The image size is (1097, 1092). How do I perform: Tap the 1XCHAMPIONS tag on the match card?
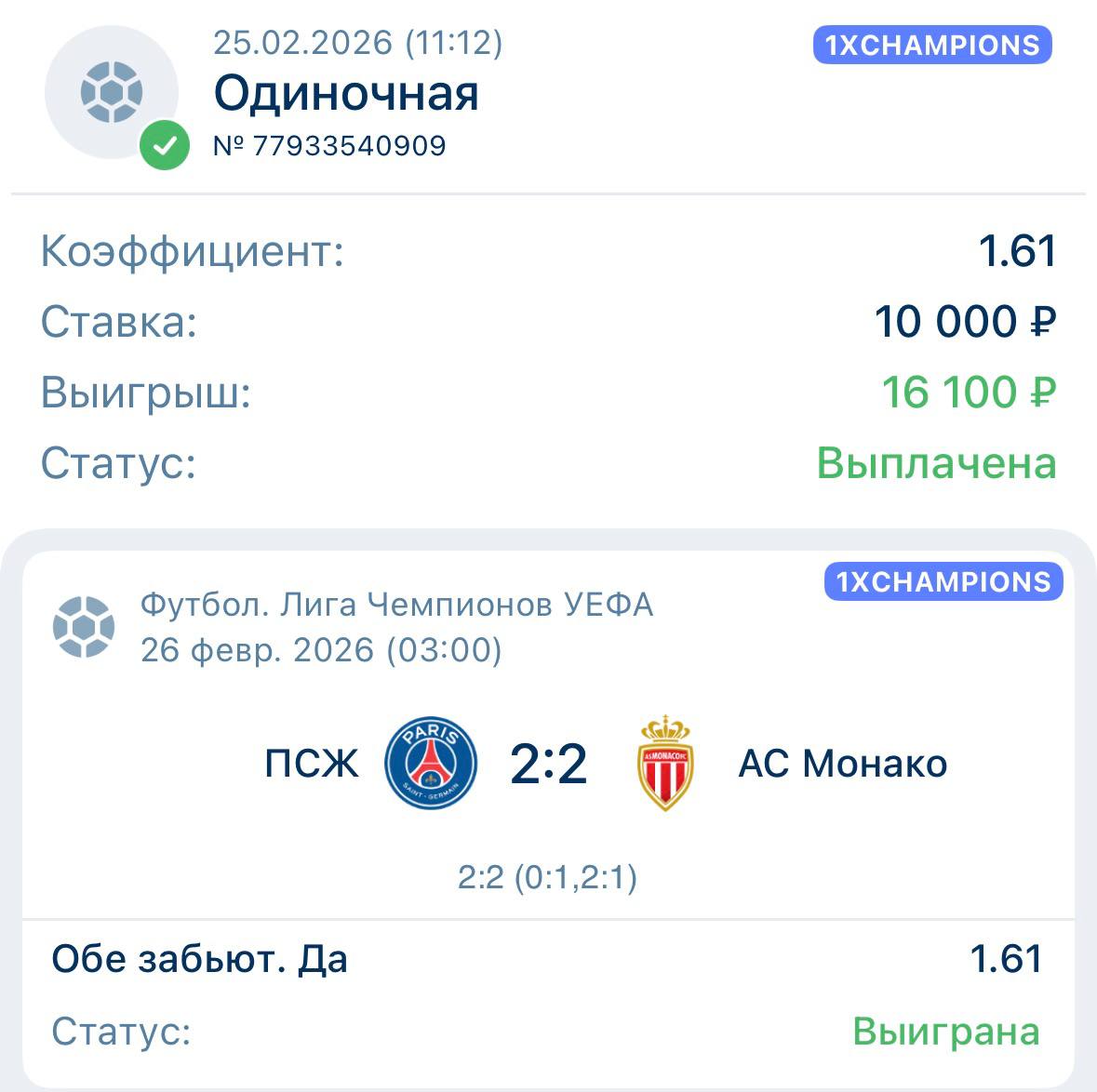943,582
